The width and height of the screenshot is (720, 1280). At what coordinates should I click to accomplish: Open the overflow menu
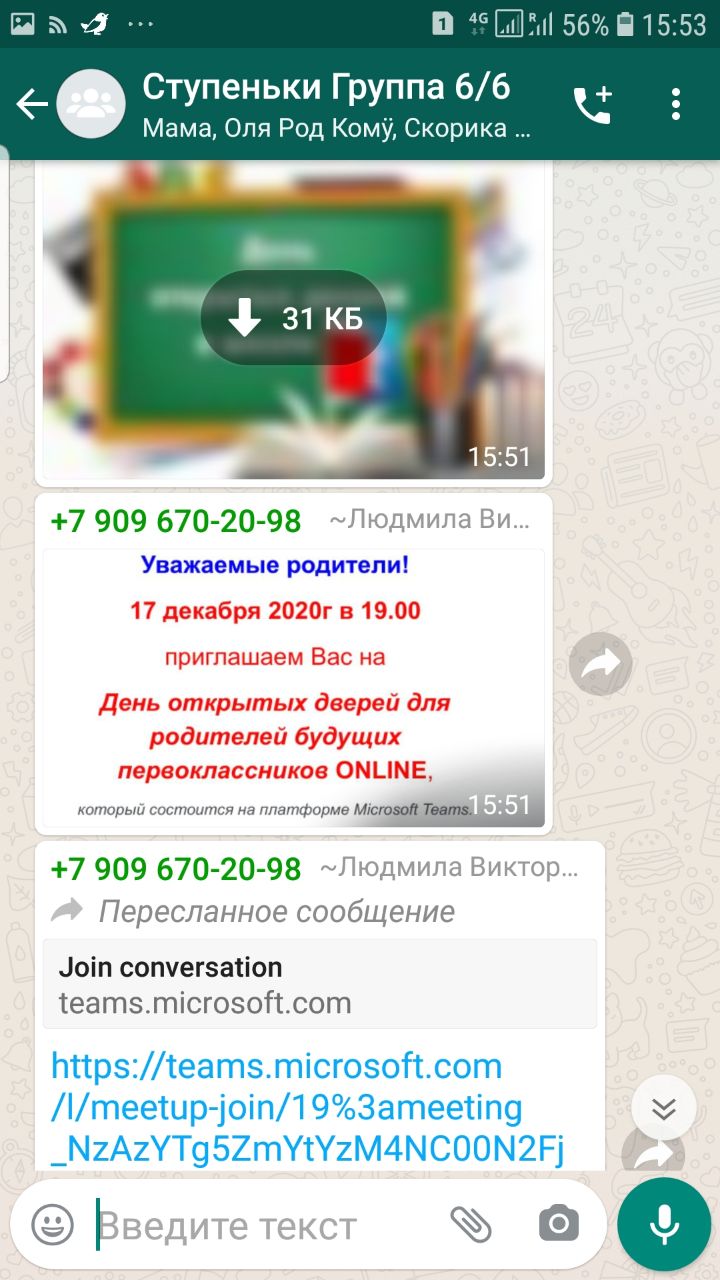tap(676, 104)
